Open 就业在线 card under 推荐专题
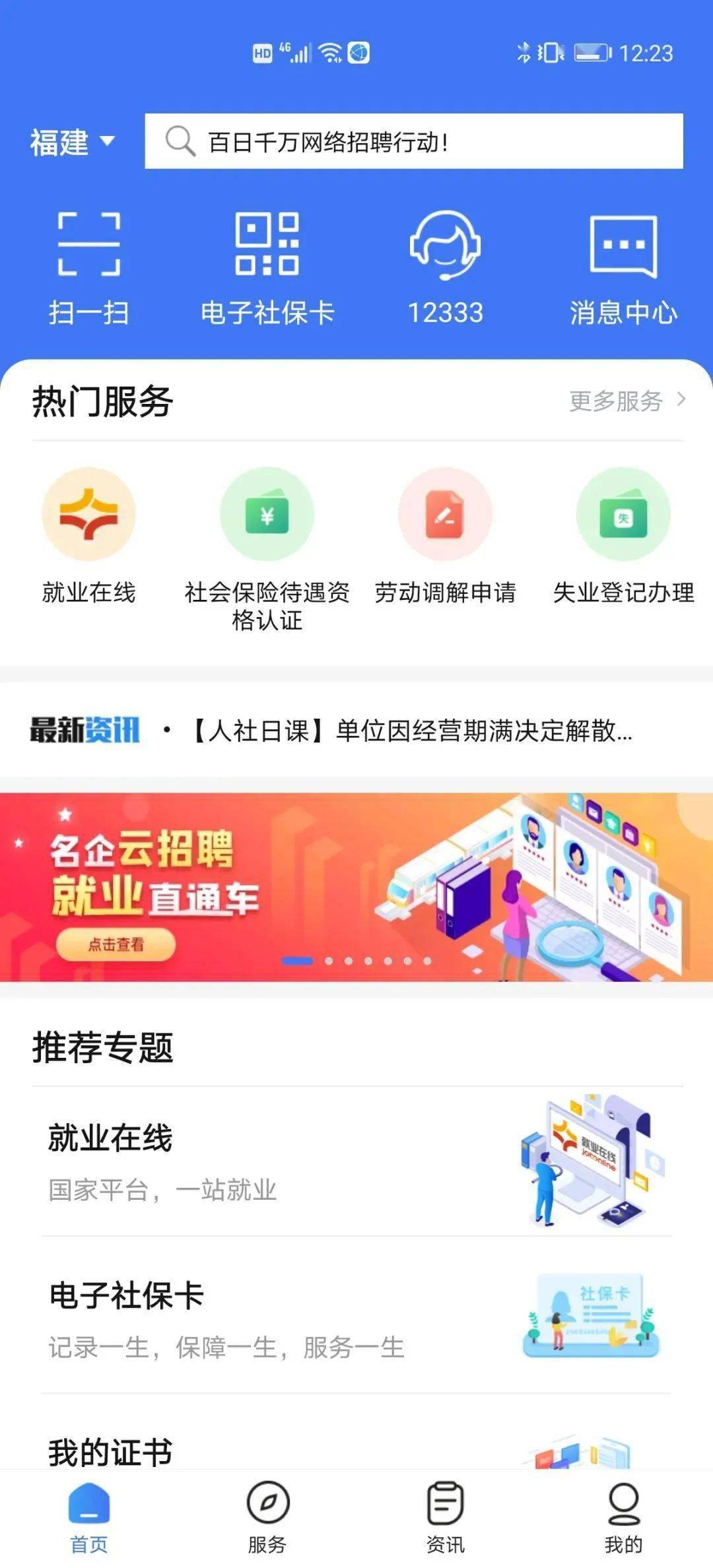713x1568 pixels. [x=356, y=1163]
